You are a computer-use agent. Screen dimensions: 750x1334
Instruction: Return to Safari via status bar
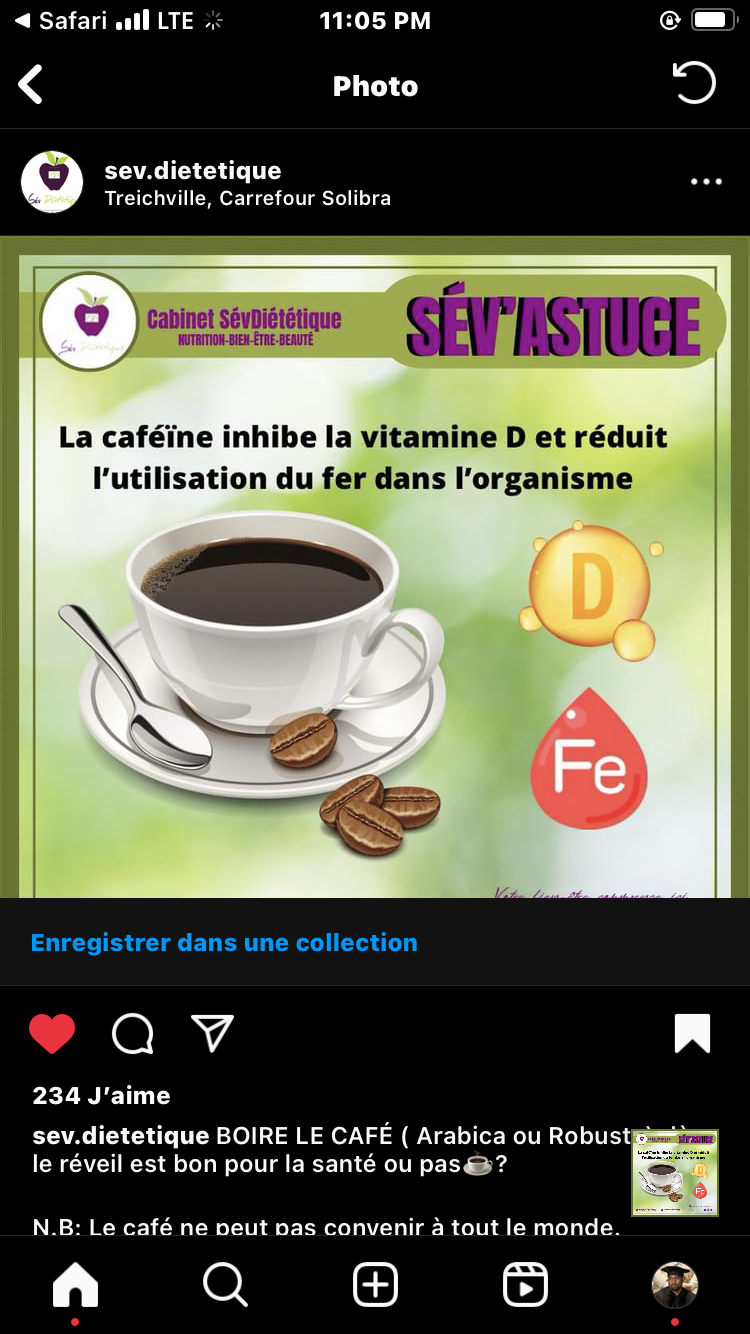click(x=60, y=20)
